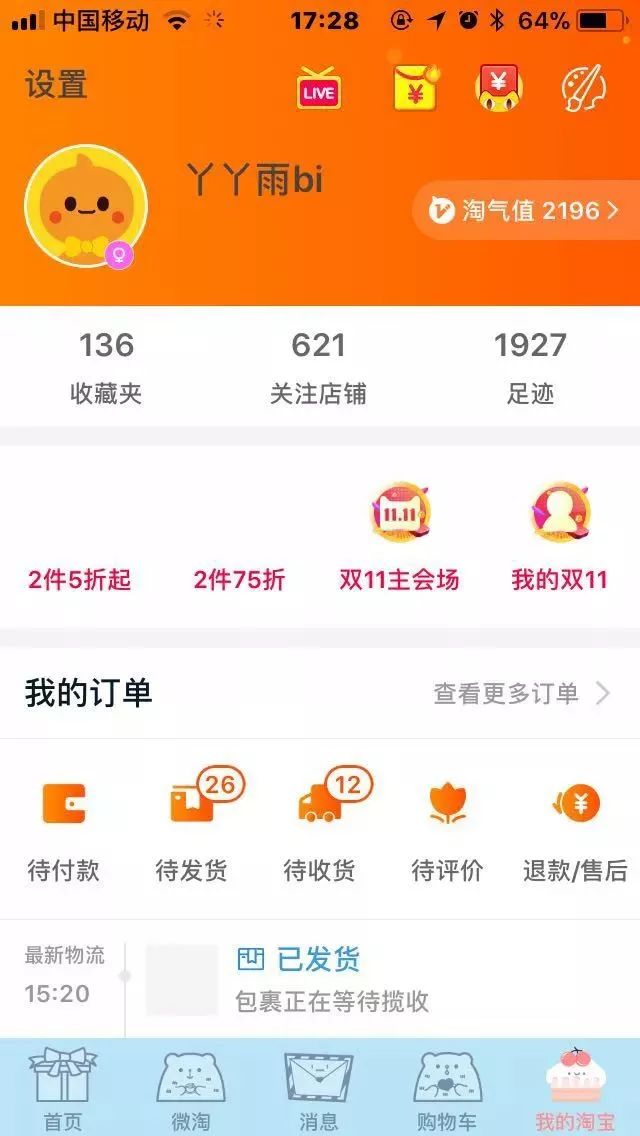640x1136 pixels.
Task: Open 设置 settings
Action: (57, 85)
